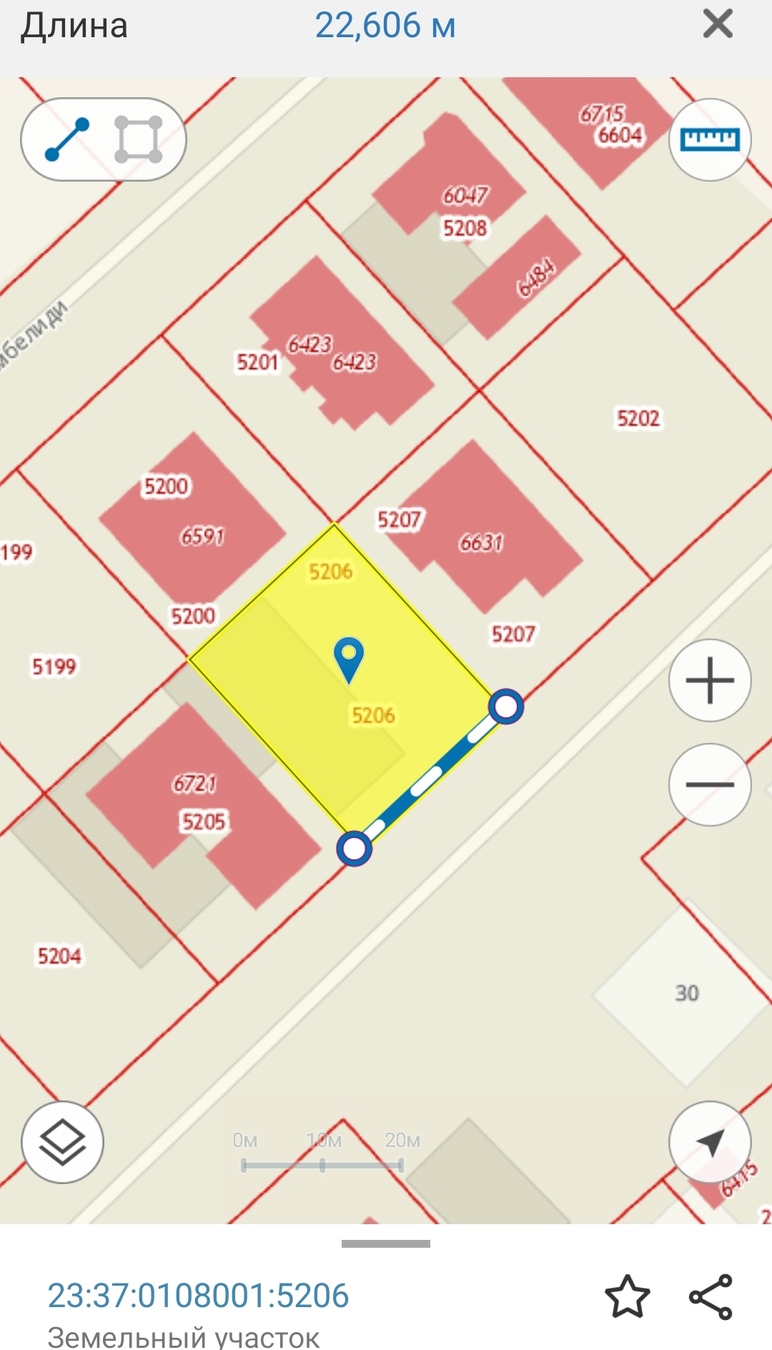Screen dimensions: 772x1350
Task: Toggle the ruler measurement tool
Action: tap(710, 139)
